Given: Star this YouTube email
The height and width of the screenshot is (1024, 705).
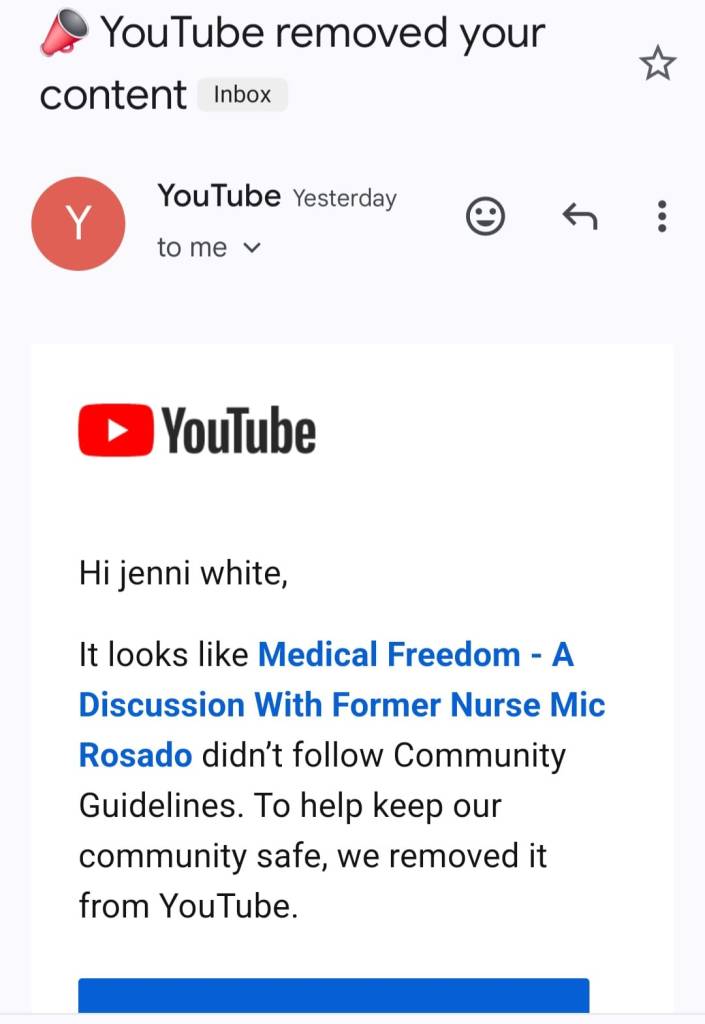Looking at the screenshot, I should (x=657, y=65).
